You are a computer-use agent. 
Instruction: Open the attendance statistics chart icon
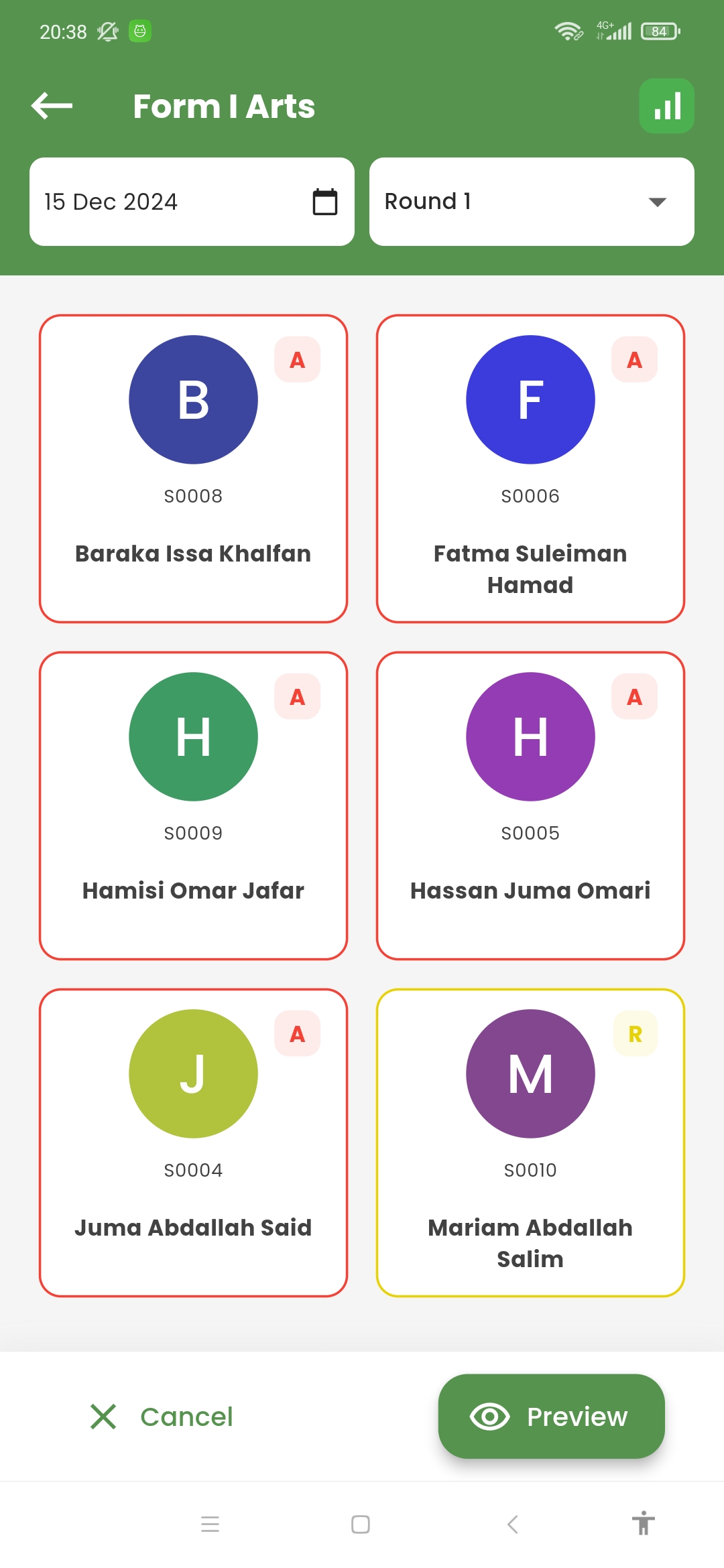[666, 106]
